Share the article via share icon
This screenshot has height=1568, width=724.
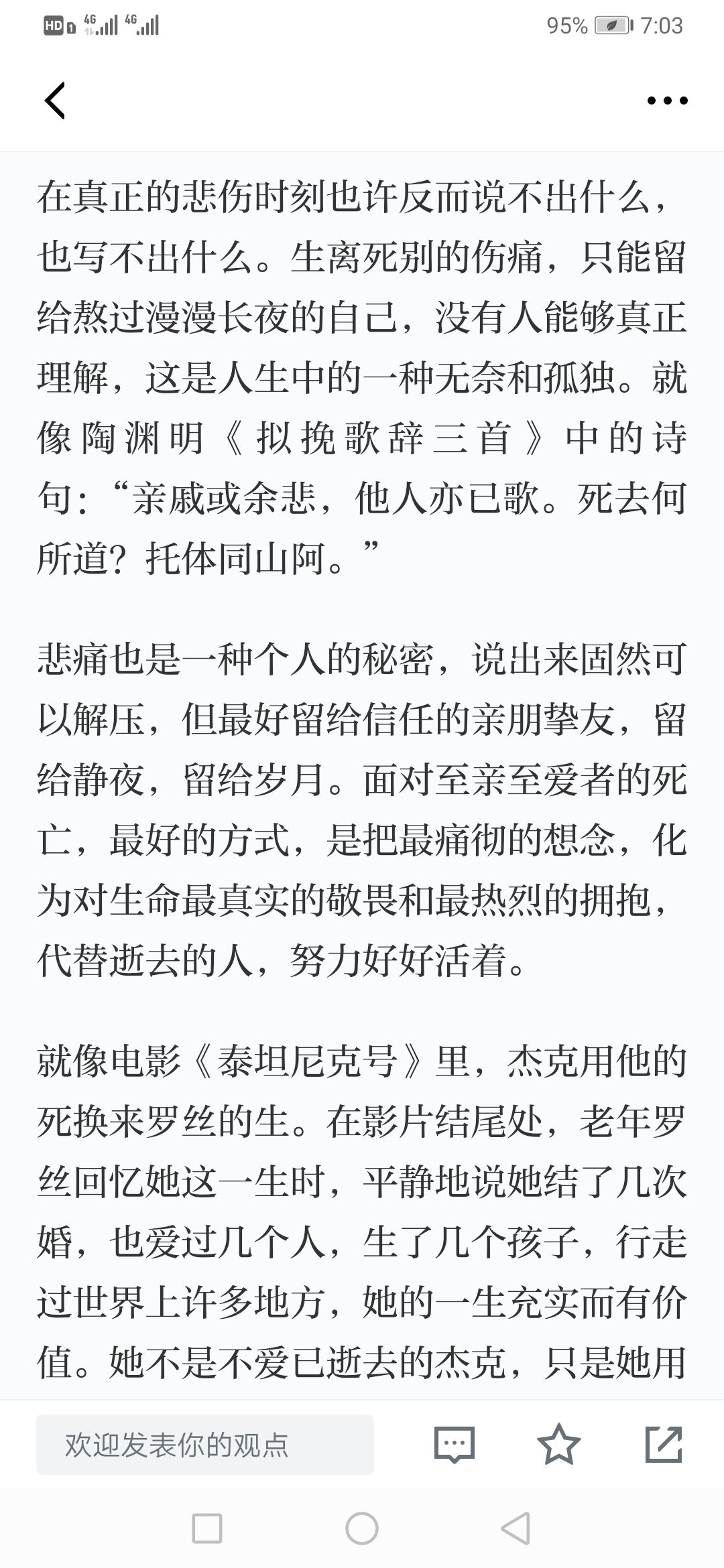[664, 1444]
